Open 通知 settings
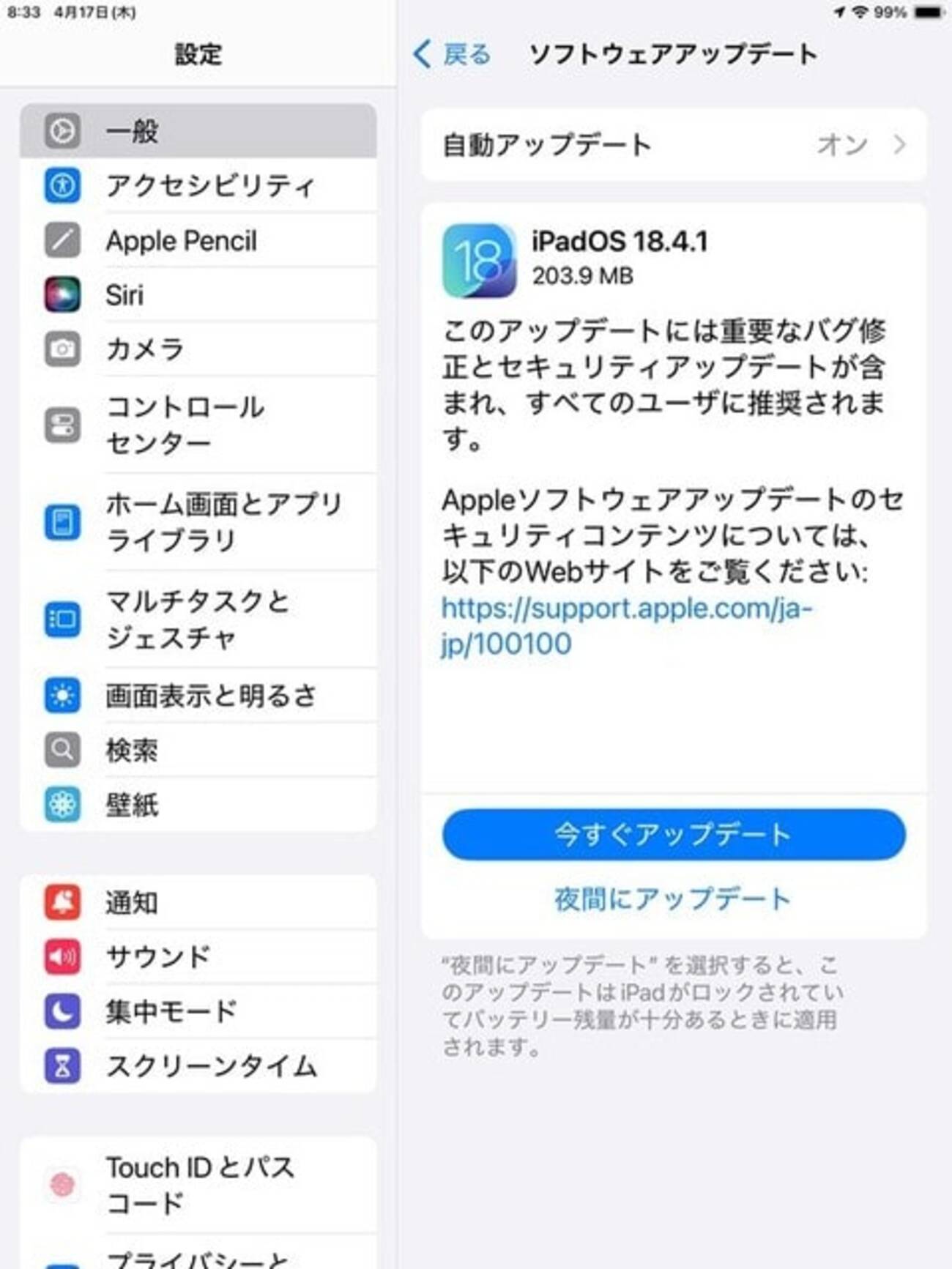The width and height of the screenshot is (952, 1269). (198, 902)
